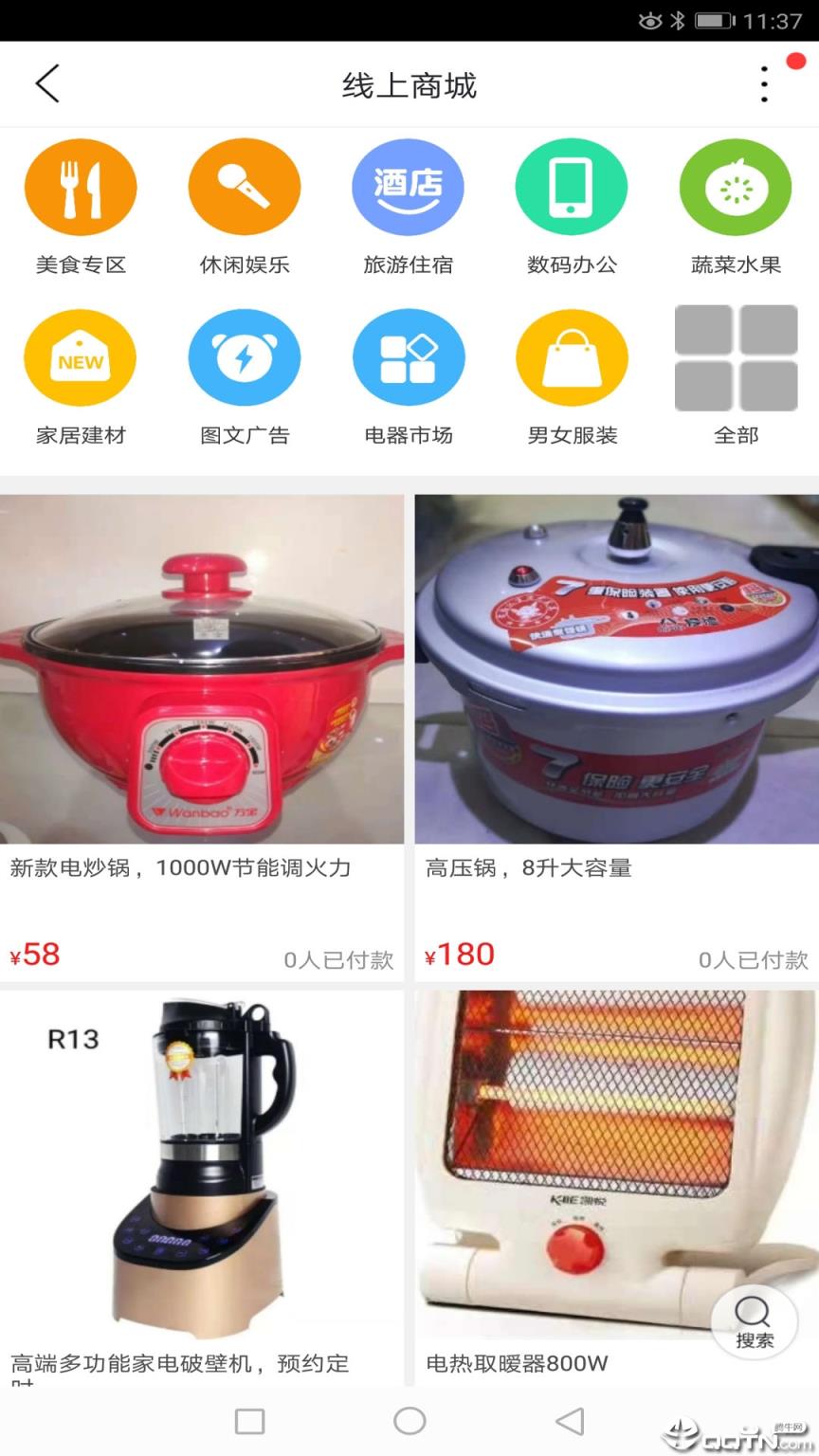Open the 数码办公 digital office phone icon

click(x=571, y=187)
